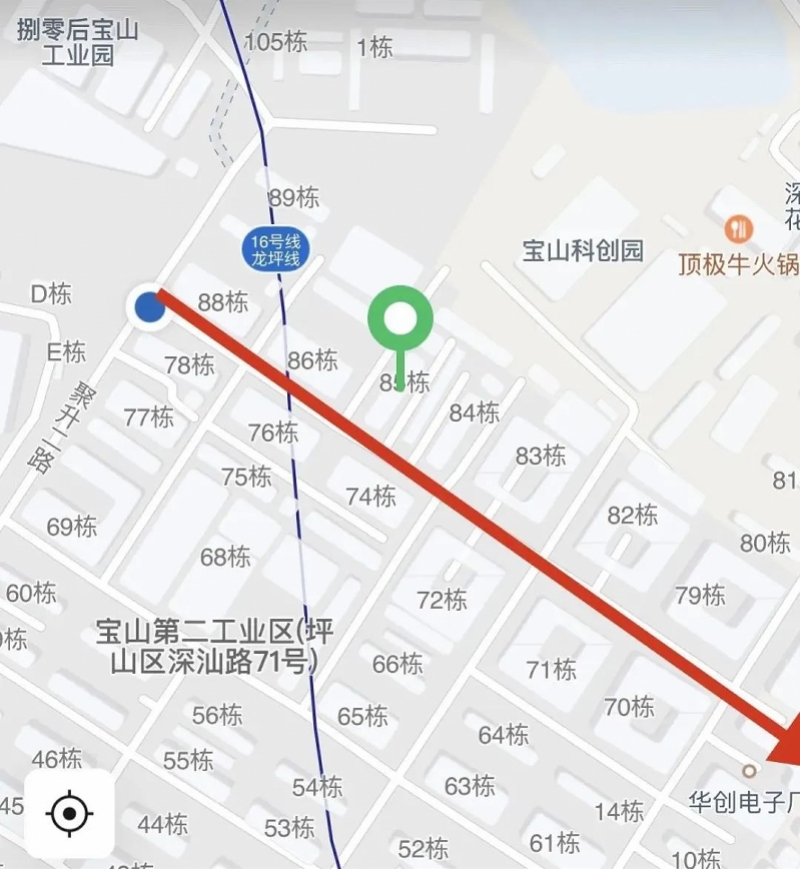Open the 华创电子厂 place marker
Screen dimensions: 800x869
point(749,770)
